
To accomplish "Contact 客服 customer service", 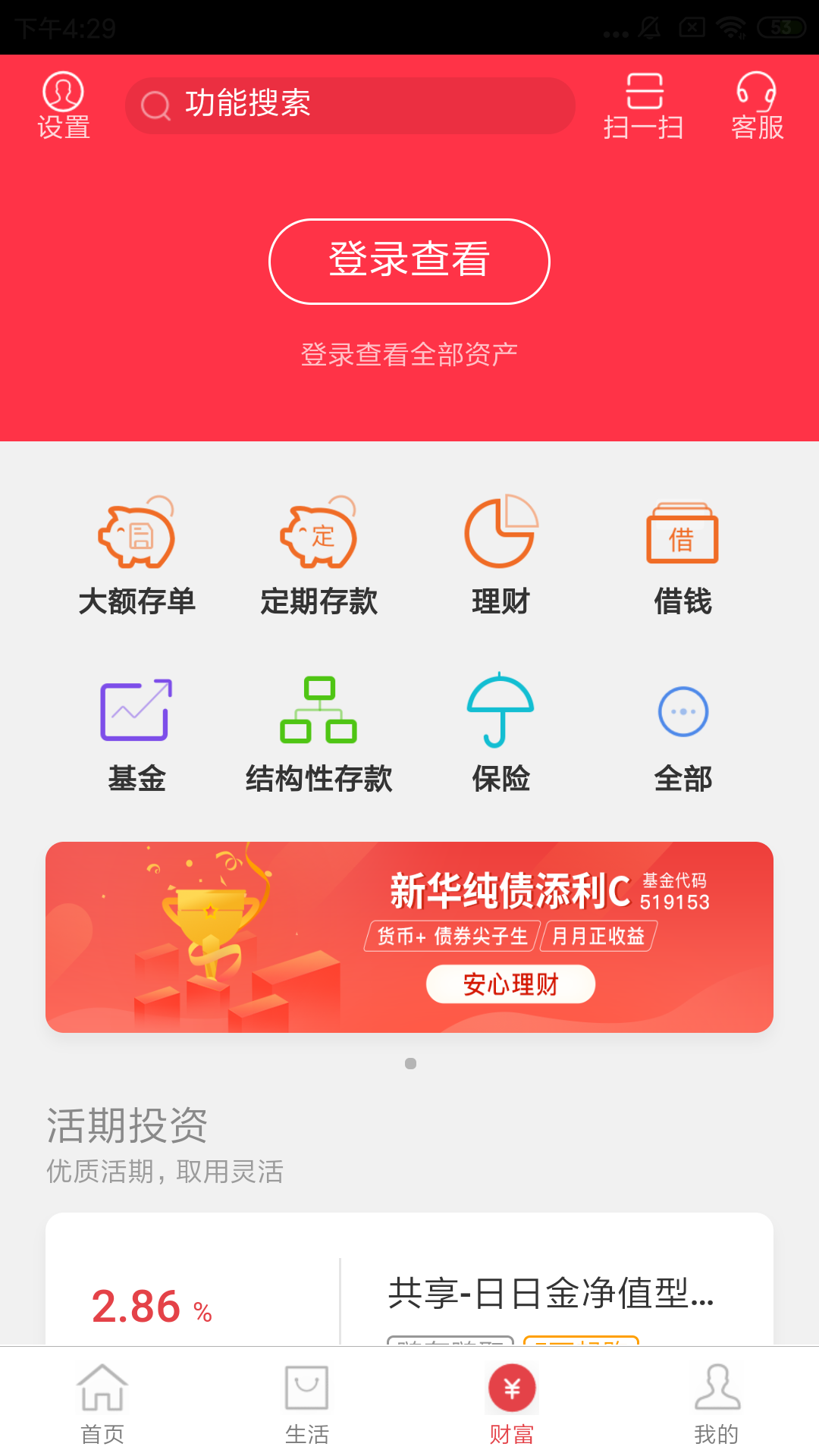I will pyautogui.click(x=757, y=105).
